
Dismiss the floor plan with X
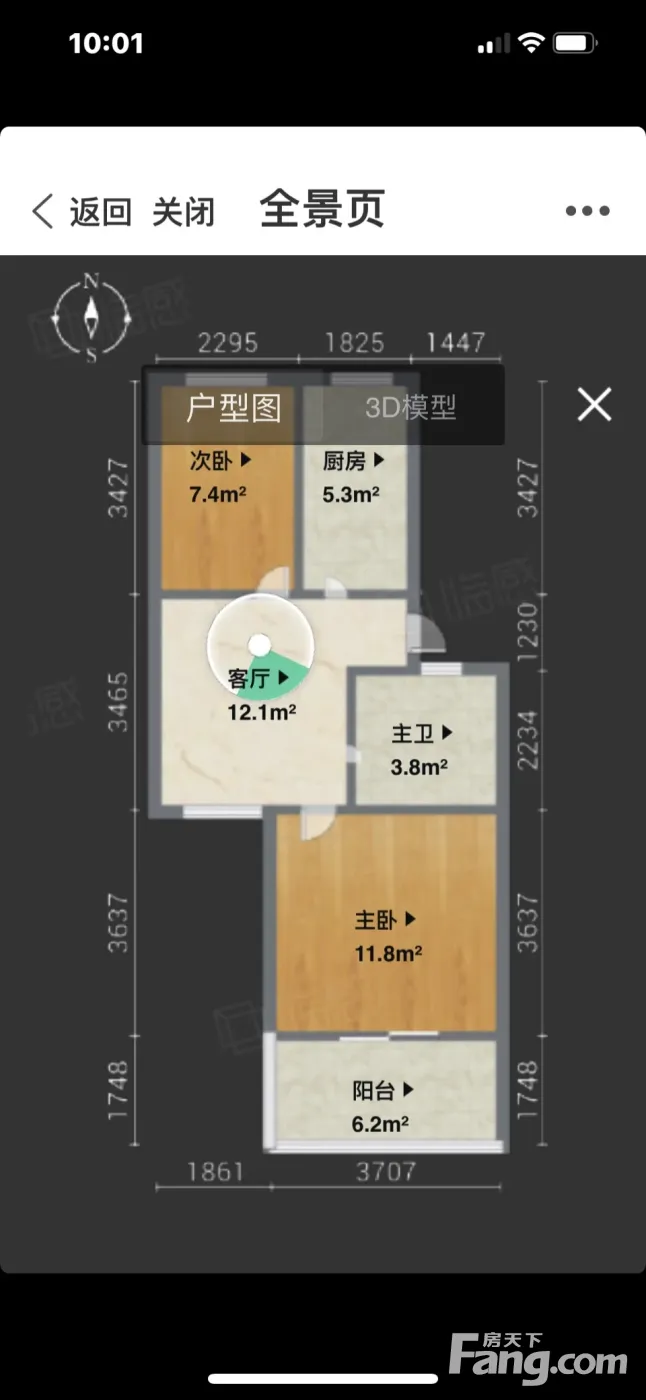coord(594,404)
